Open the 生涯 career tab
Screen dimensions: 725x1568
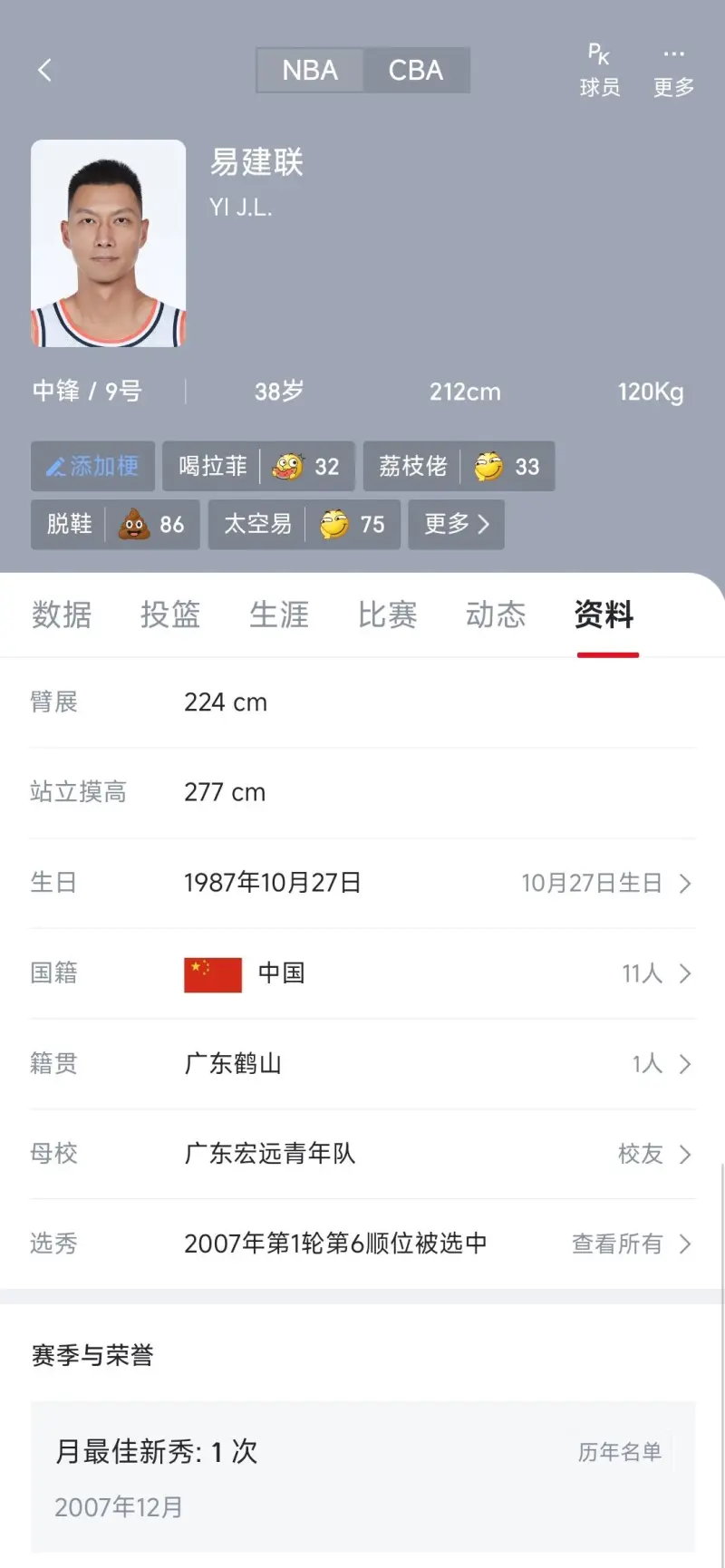[279, 615]
